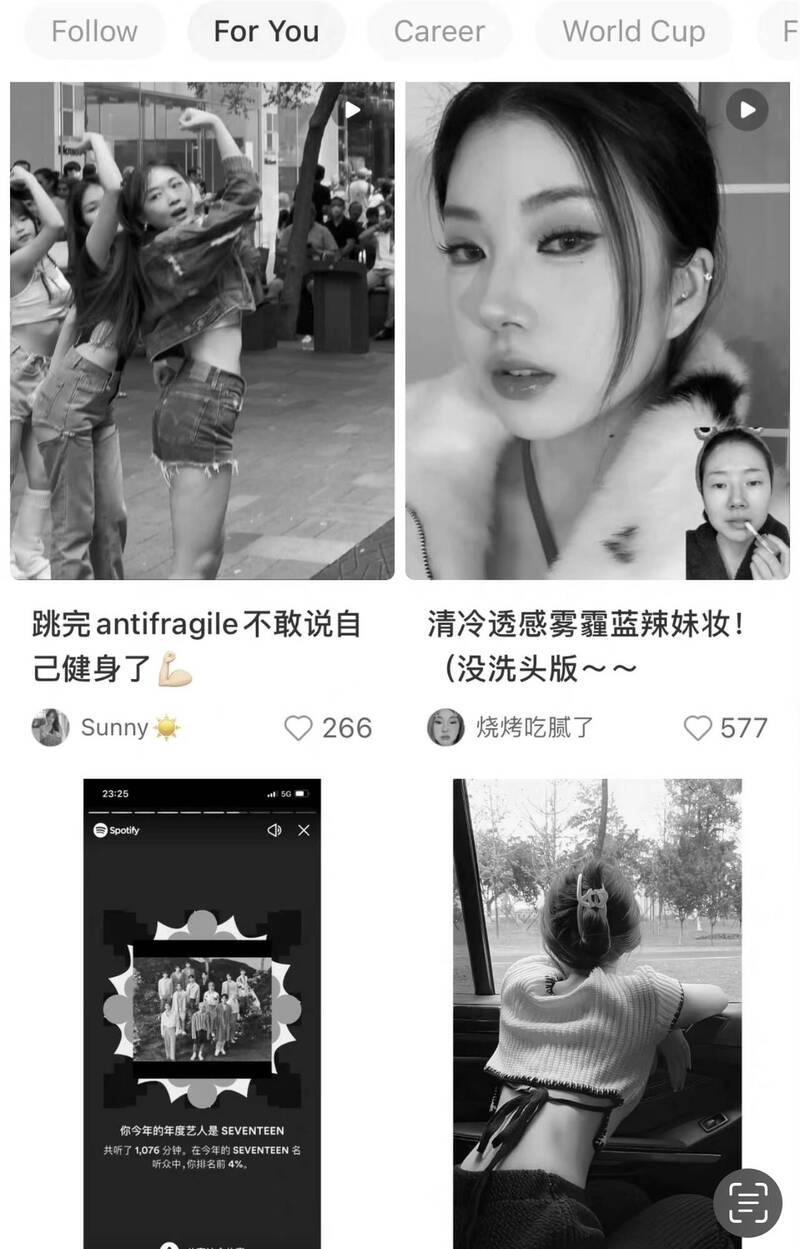Close the Spotify overlay with the X

click(x=303, y=830)
